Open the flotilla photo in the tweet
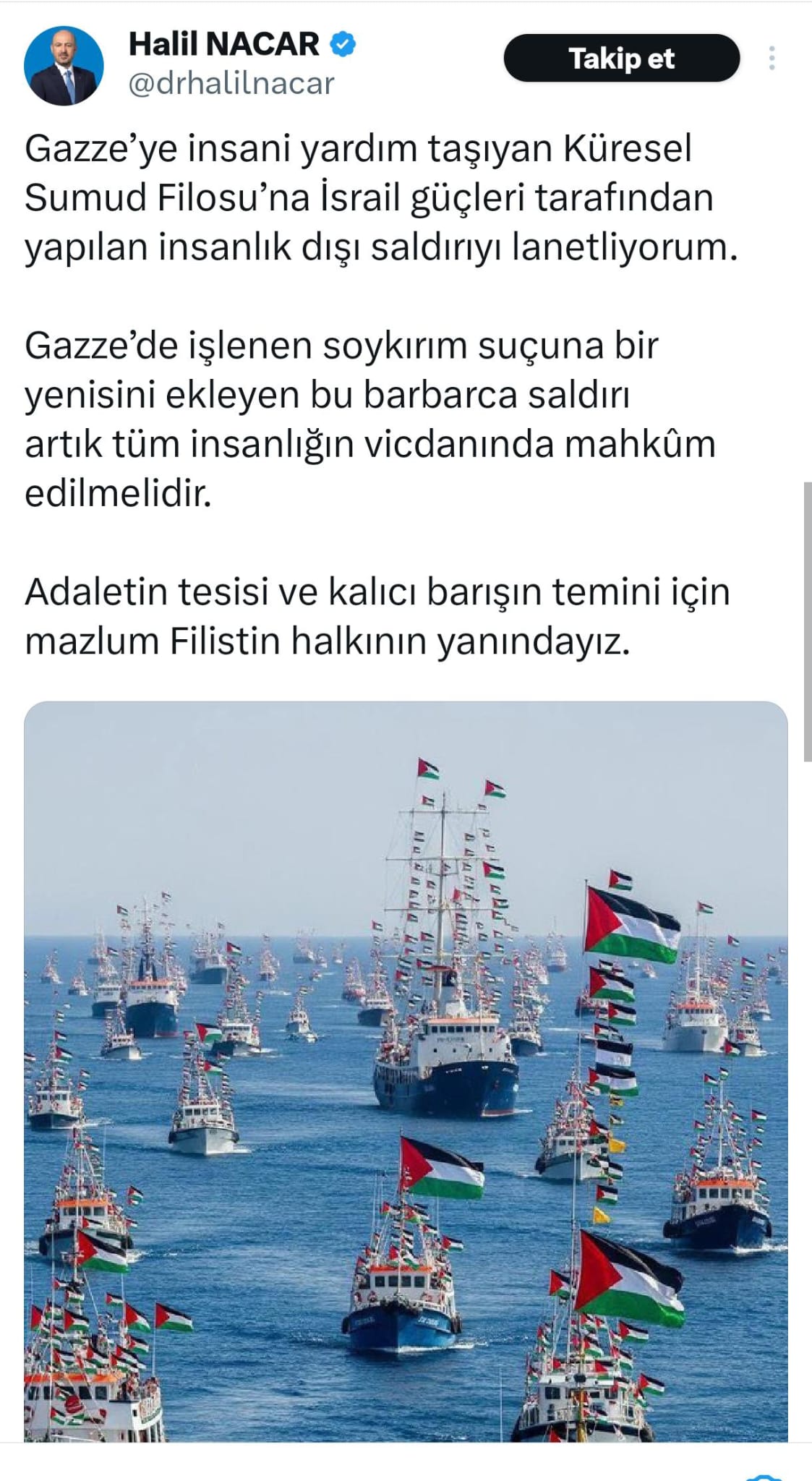This screenshot has height=1481, width=812. (x=406, y=1070)
